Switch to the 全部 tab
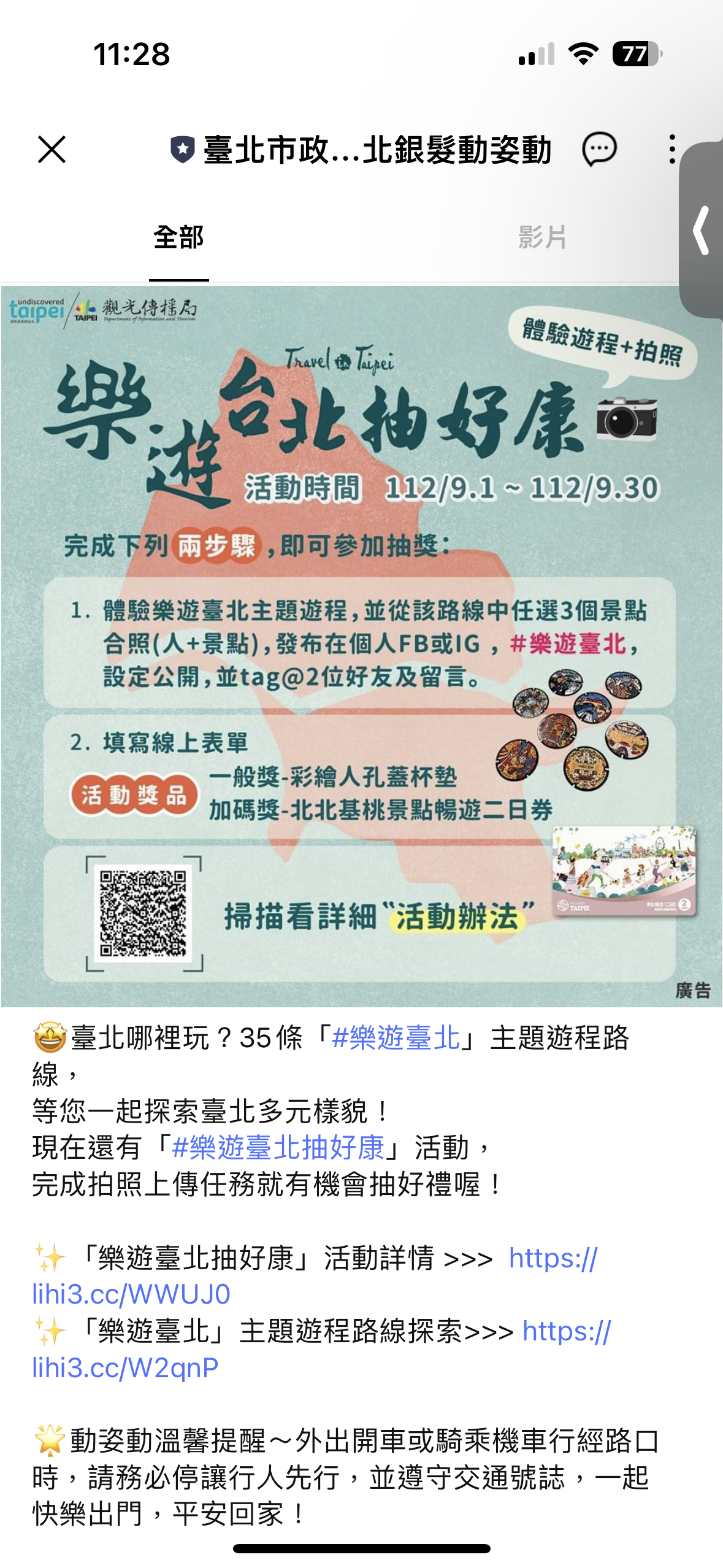 click(x=178, y=237)
